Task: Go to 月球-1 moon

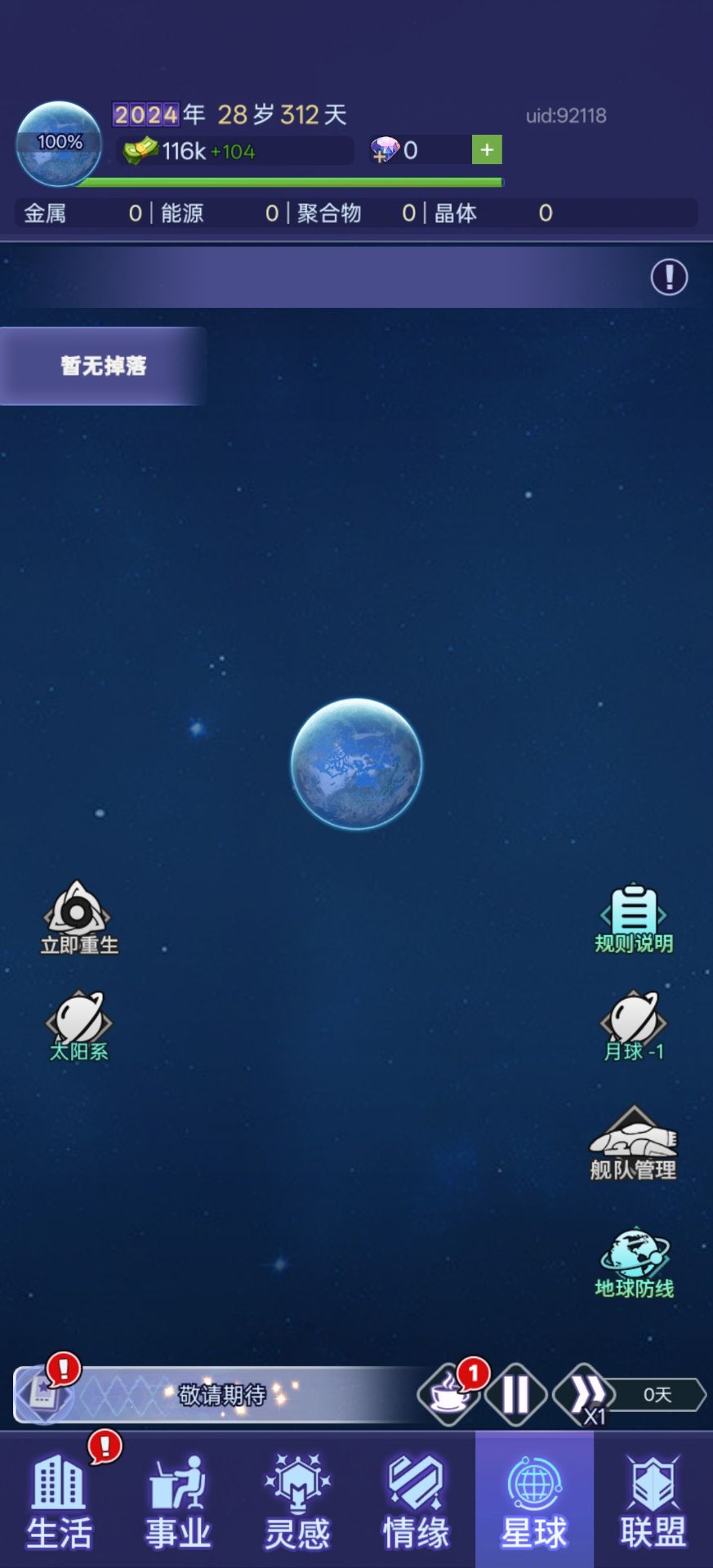Action: click(634, 1026)
